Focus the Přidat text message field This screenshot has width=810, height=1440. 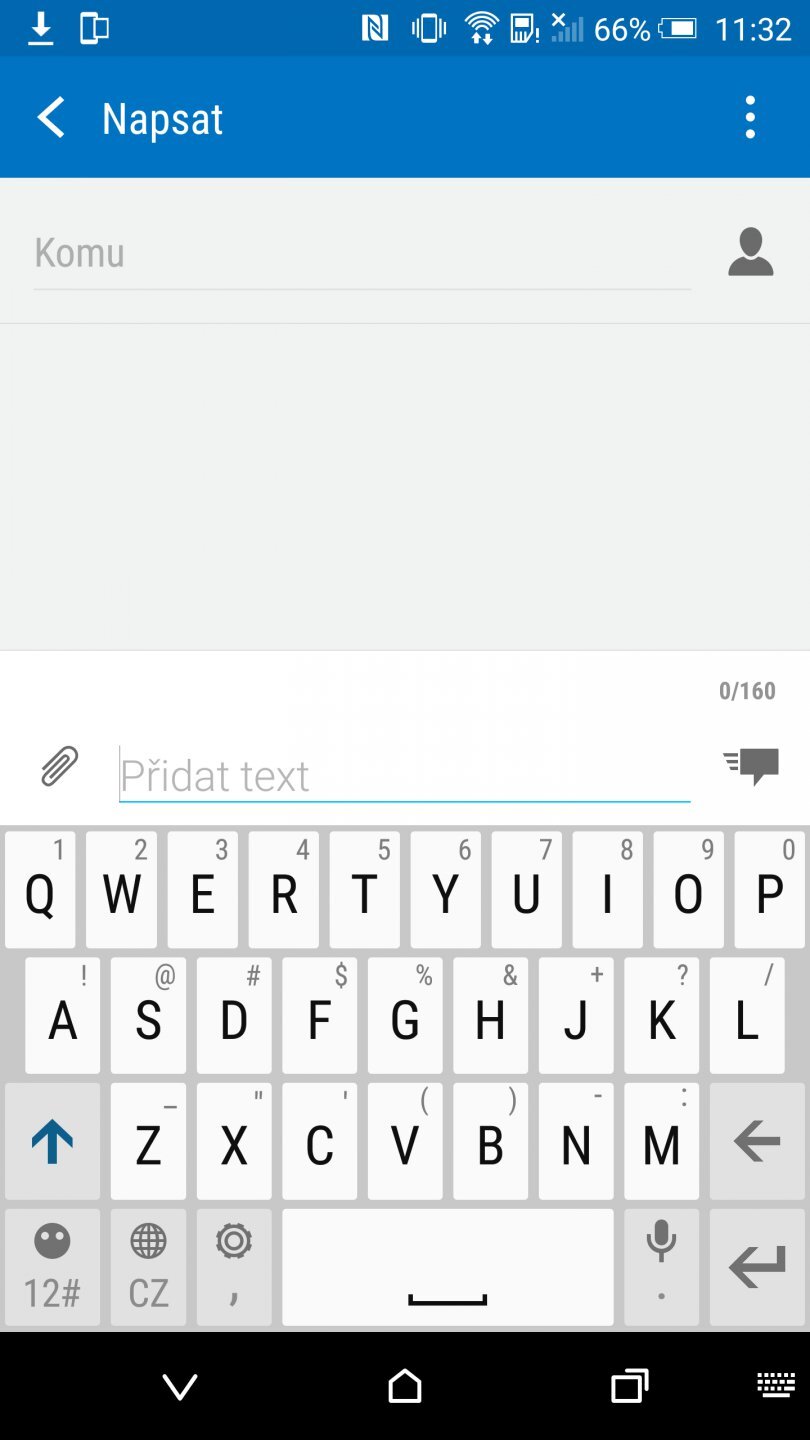pos(404,776)
